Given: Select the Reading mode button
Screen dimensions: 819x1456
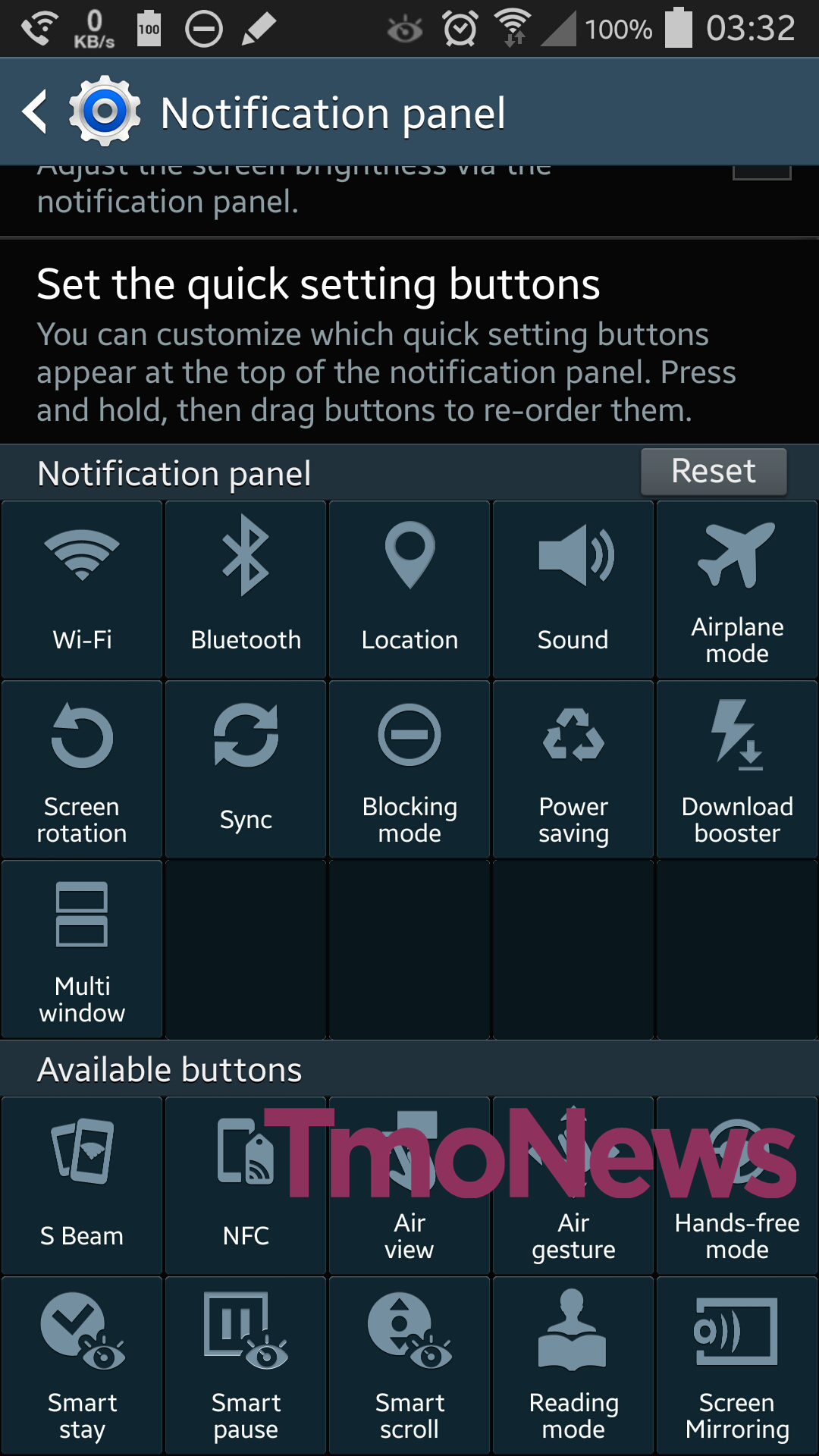Looking at the screenshot, I should pyautogui.click(x=573, y=1365).
